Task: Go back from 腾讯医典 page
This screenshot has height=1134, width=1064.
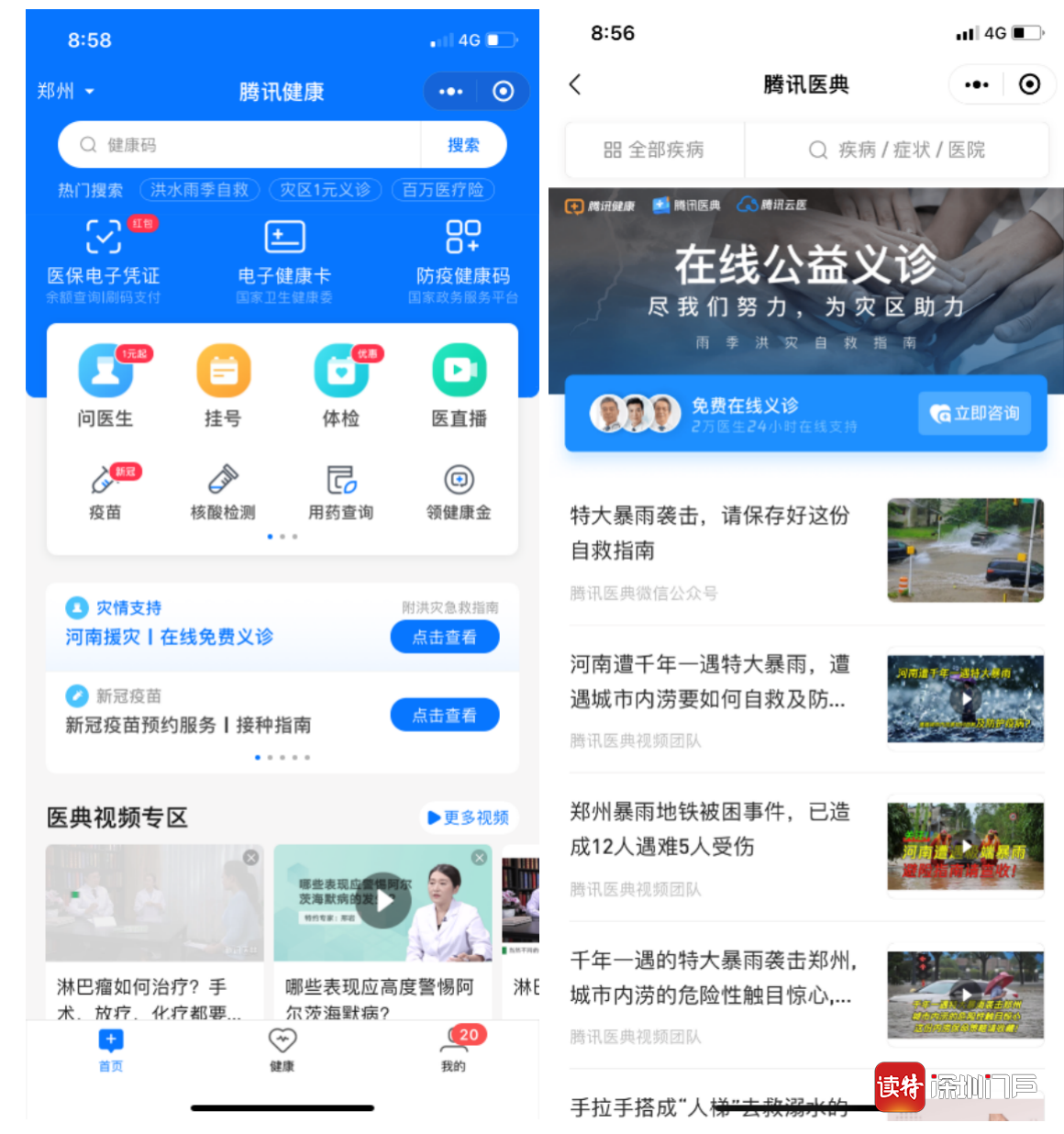Action: click(x=575, y=84)
